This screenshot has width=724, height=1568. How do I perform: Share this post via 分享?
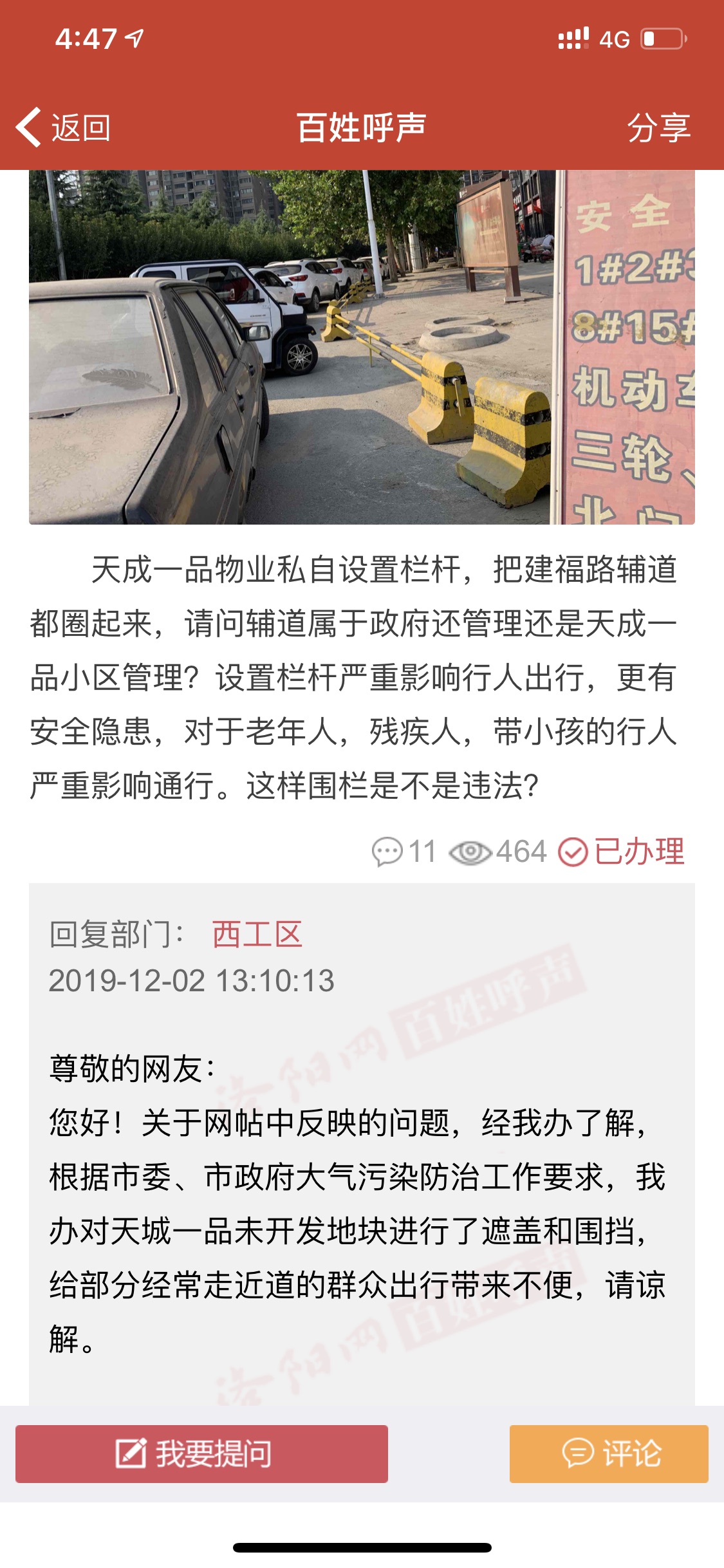[x=658, y=127]
